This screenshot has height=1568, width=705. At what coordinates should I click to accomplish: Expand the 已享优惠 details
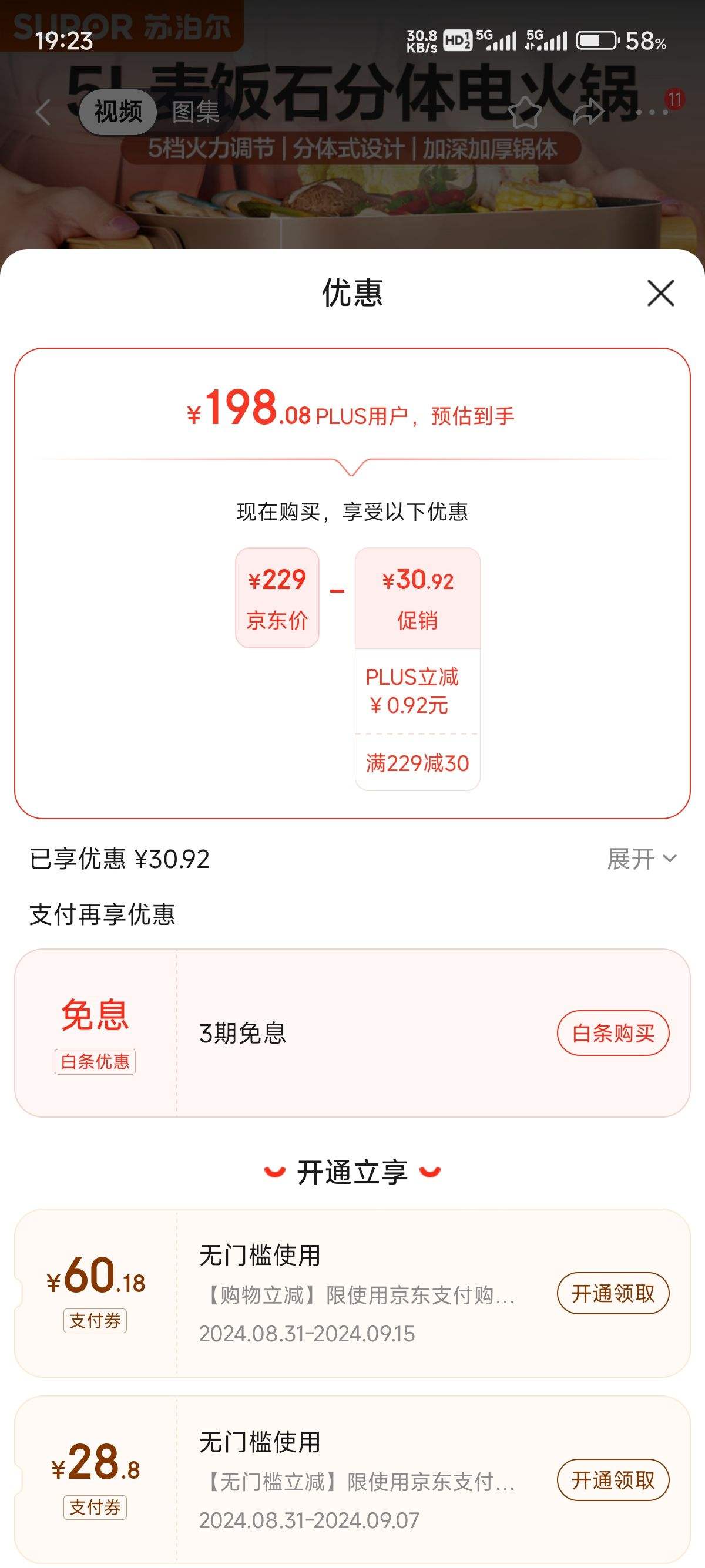(642, 859)
